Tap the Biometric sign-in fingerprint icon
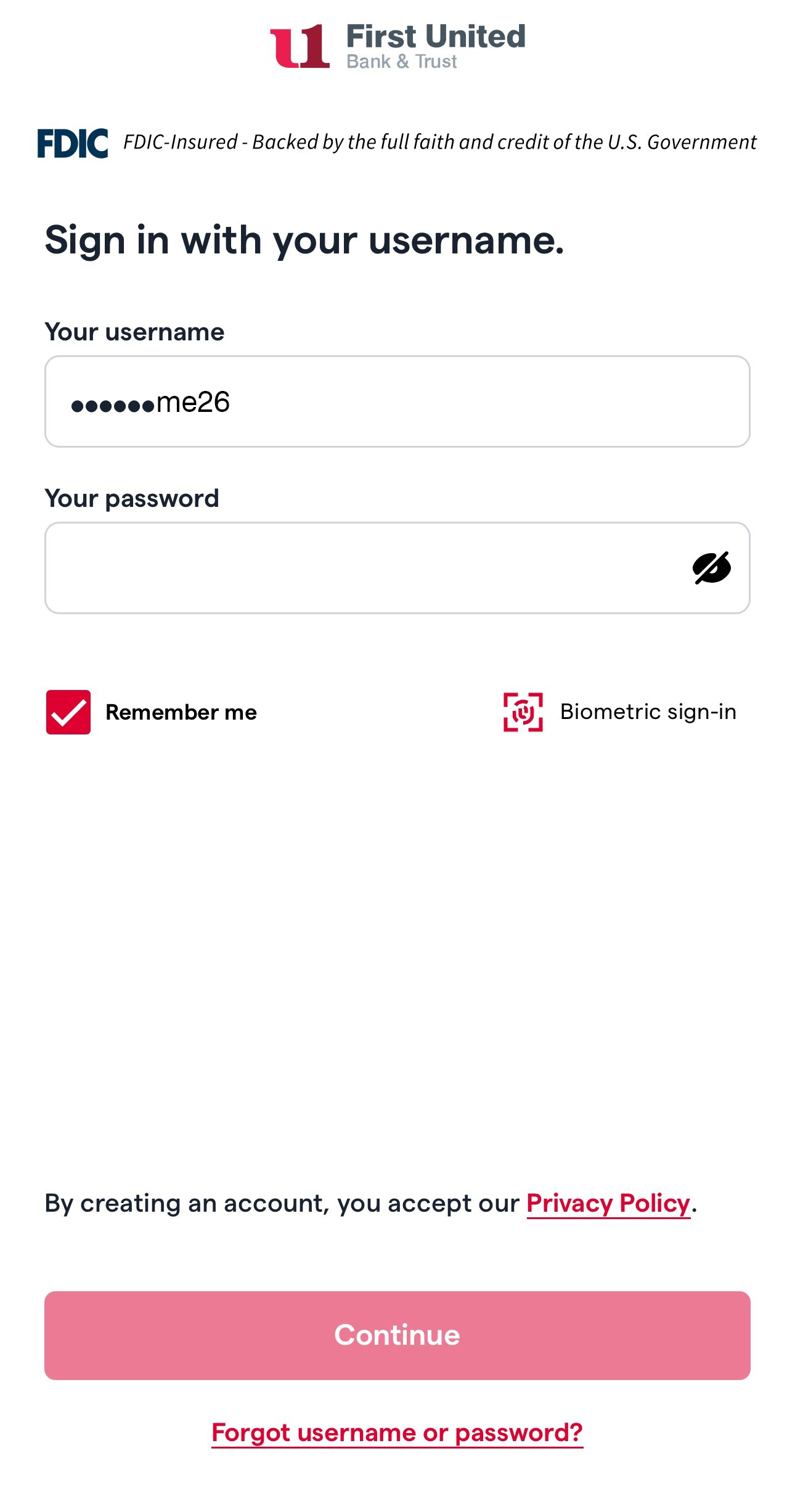The width and height of the screenshot is (795, 1512). click(523, 712)
